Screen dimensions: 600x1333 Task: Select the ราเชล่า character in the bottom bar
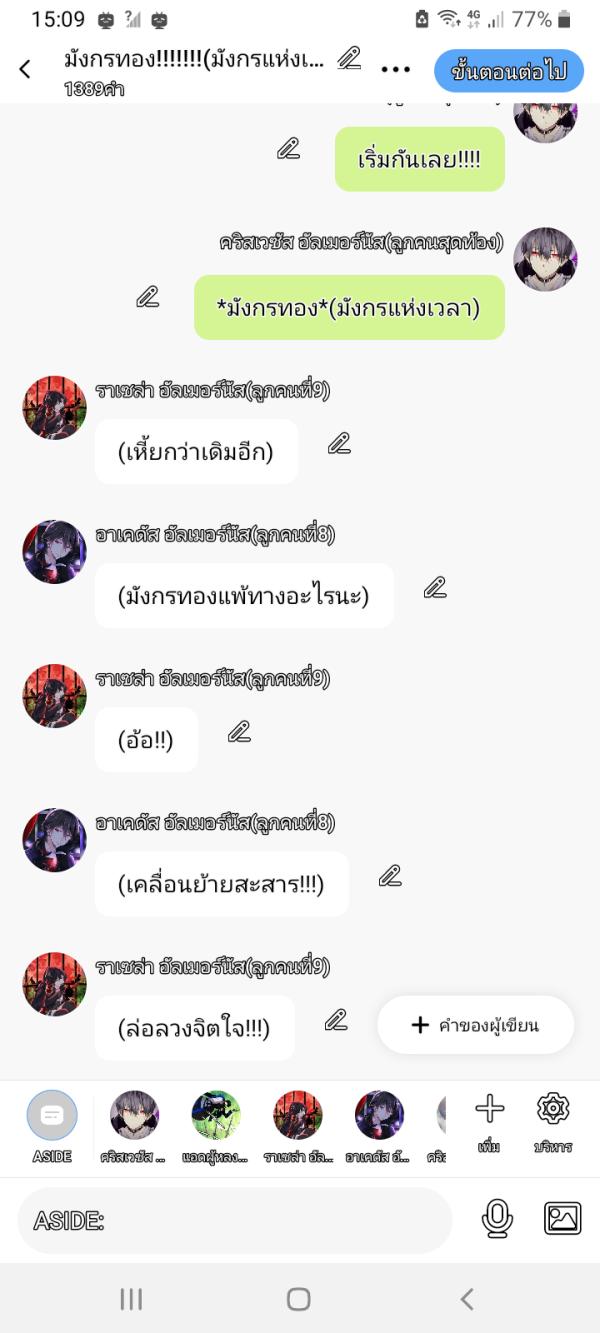point(298,1122)
